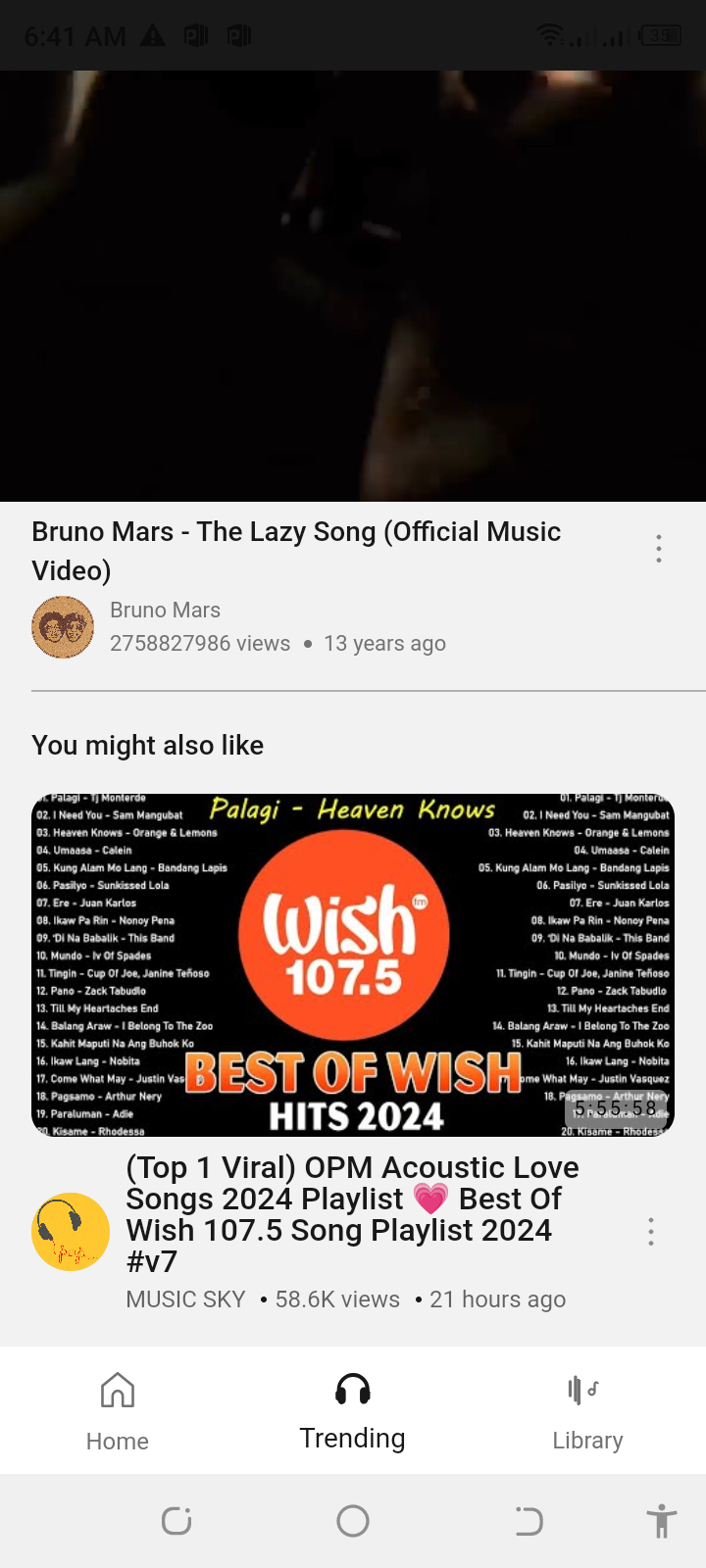This screenshot has width=706, height=1568.
Task: Open options menu for The Lazy Song video
Action: pyautogui.click(x=659, y=549)
